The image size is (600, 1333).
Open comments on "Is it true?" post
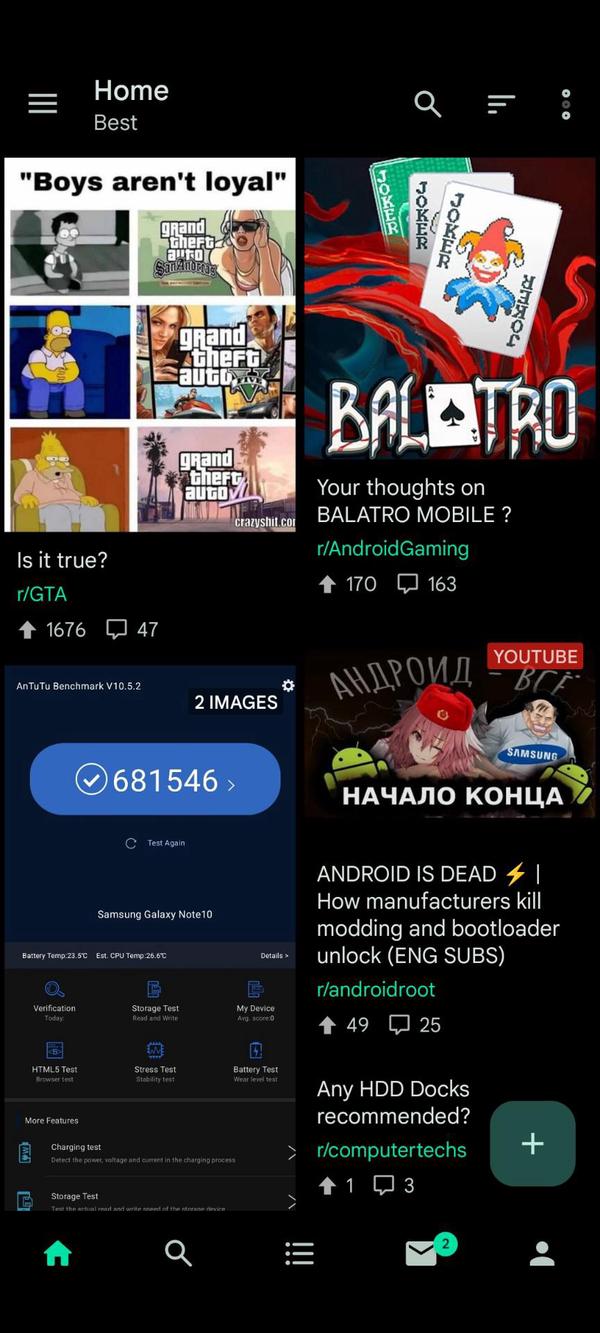118,630
